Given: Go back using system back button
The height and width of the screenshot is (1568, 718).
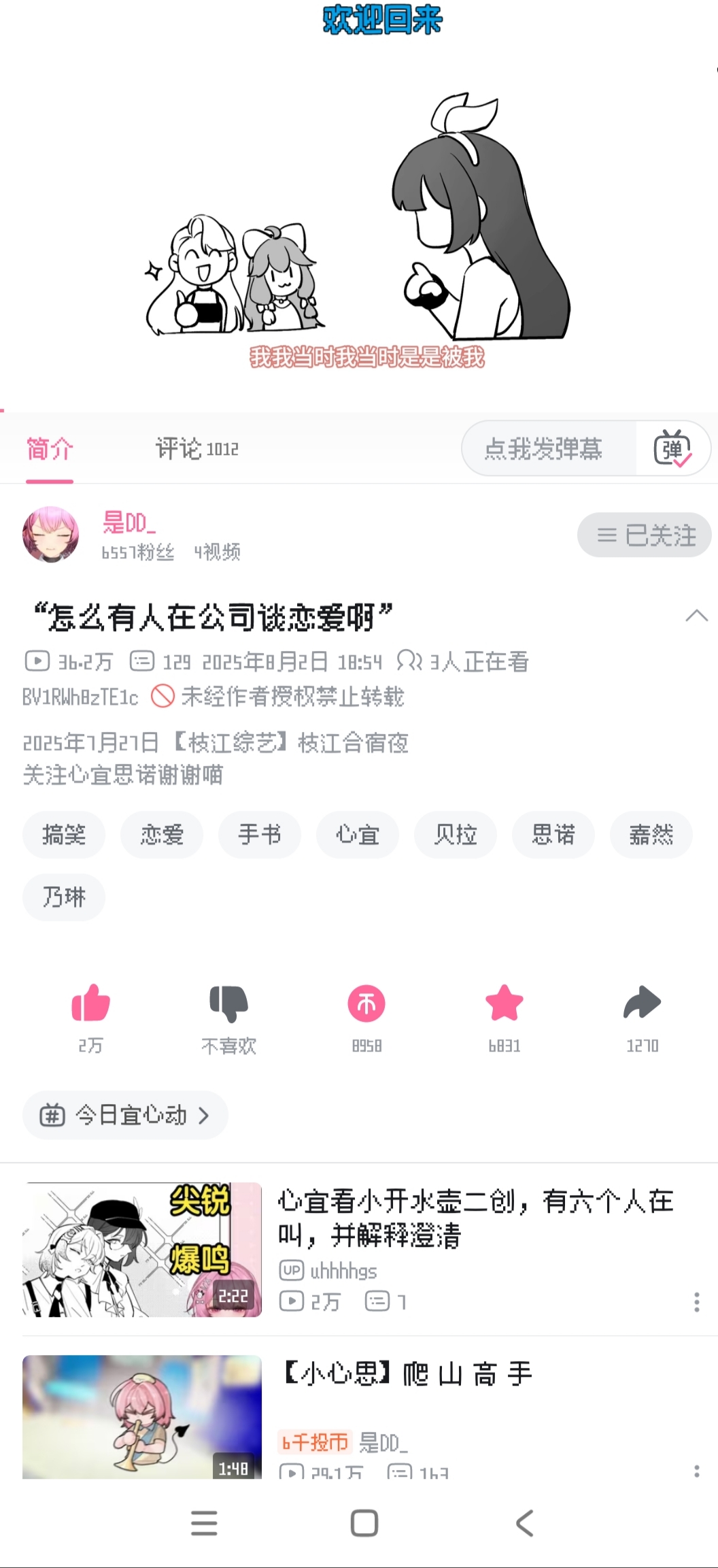Looking at the screenshot, I should click(x=524, y=1523).
